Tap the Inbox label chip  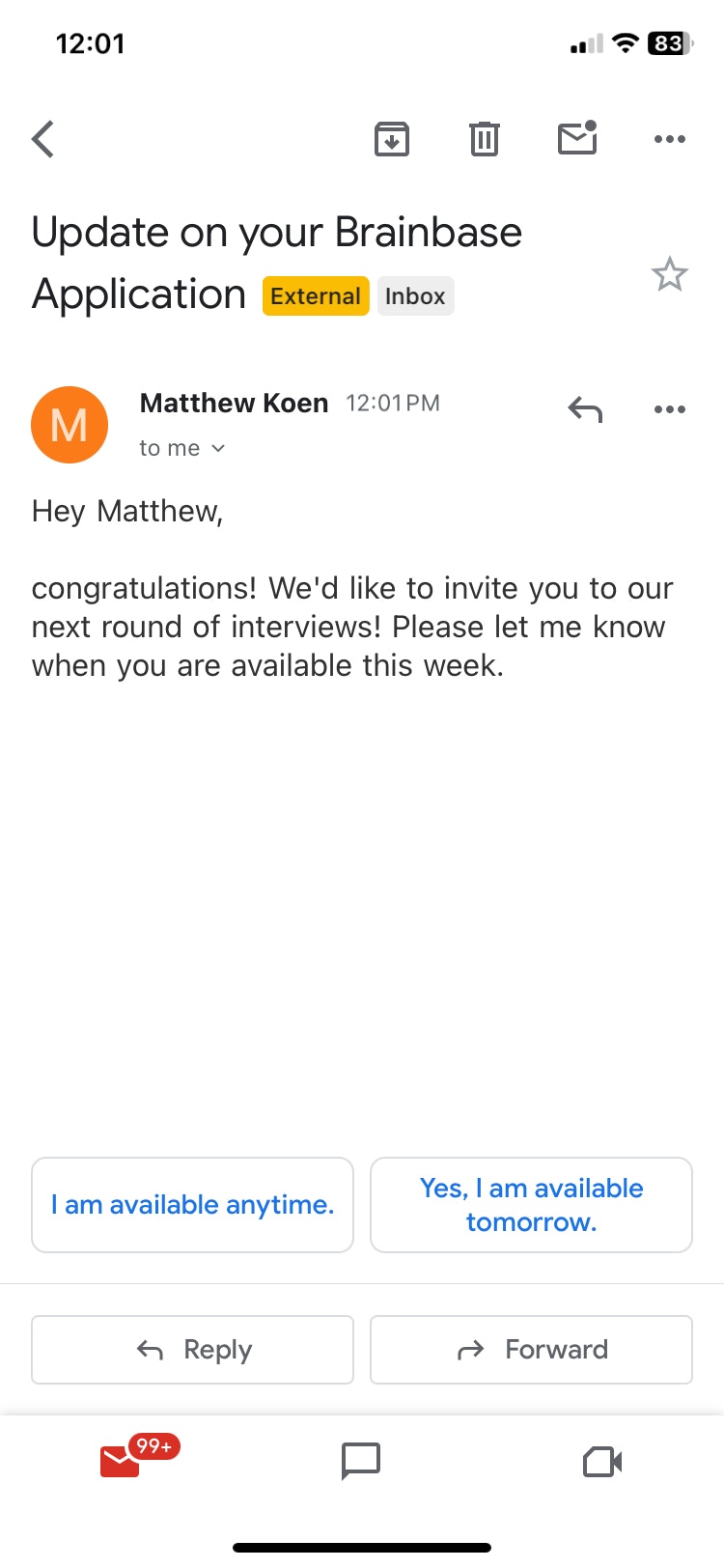415,296
